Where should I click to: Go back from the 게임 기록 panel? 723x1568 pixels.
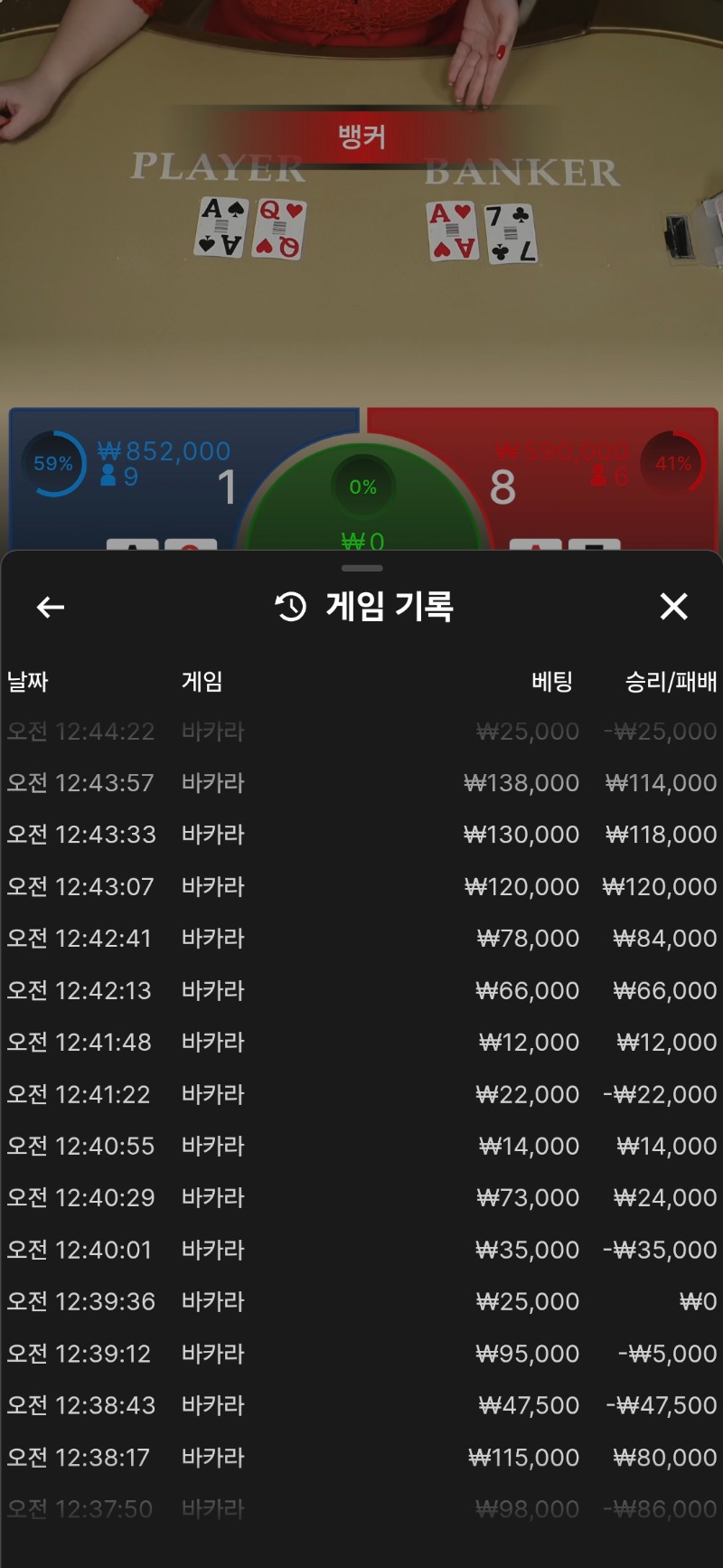(x=51, y=608)
